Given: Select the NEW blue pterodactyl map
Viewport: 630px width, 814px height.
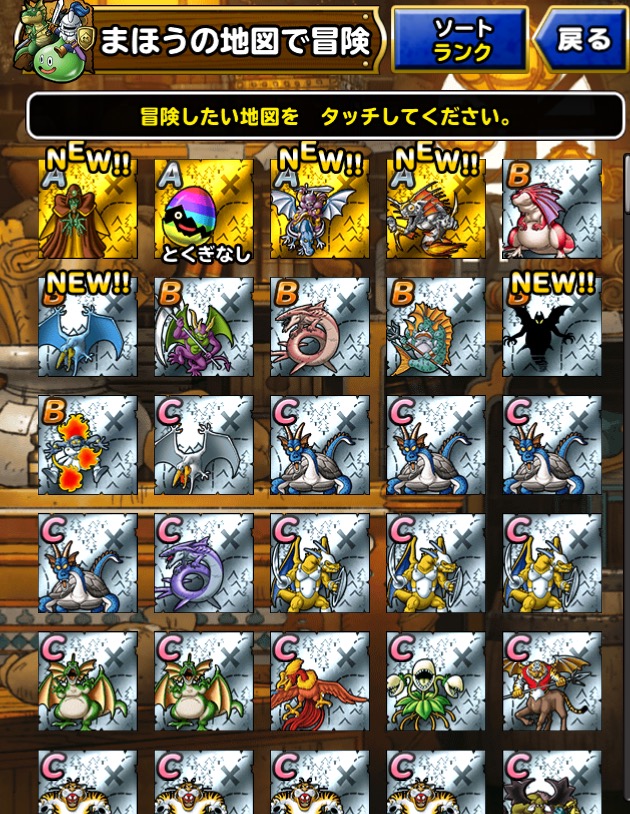Looking at the screenshot, I should point(88,327).
